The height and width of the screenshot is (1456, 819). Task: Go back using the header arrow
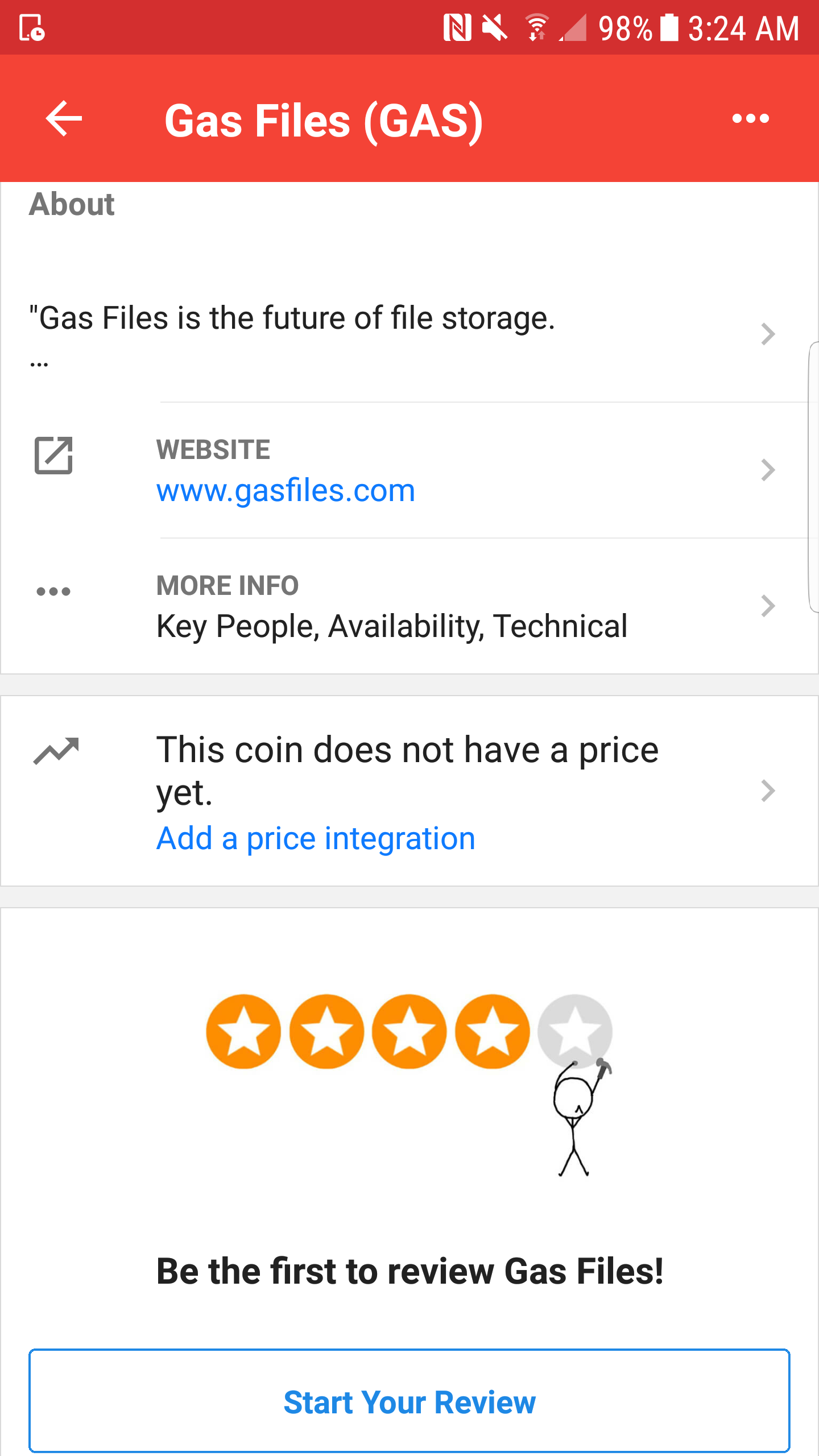(64, 118)
